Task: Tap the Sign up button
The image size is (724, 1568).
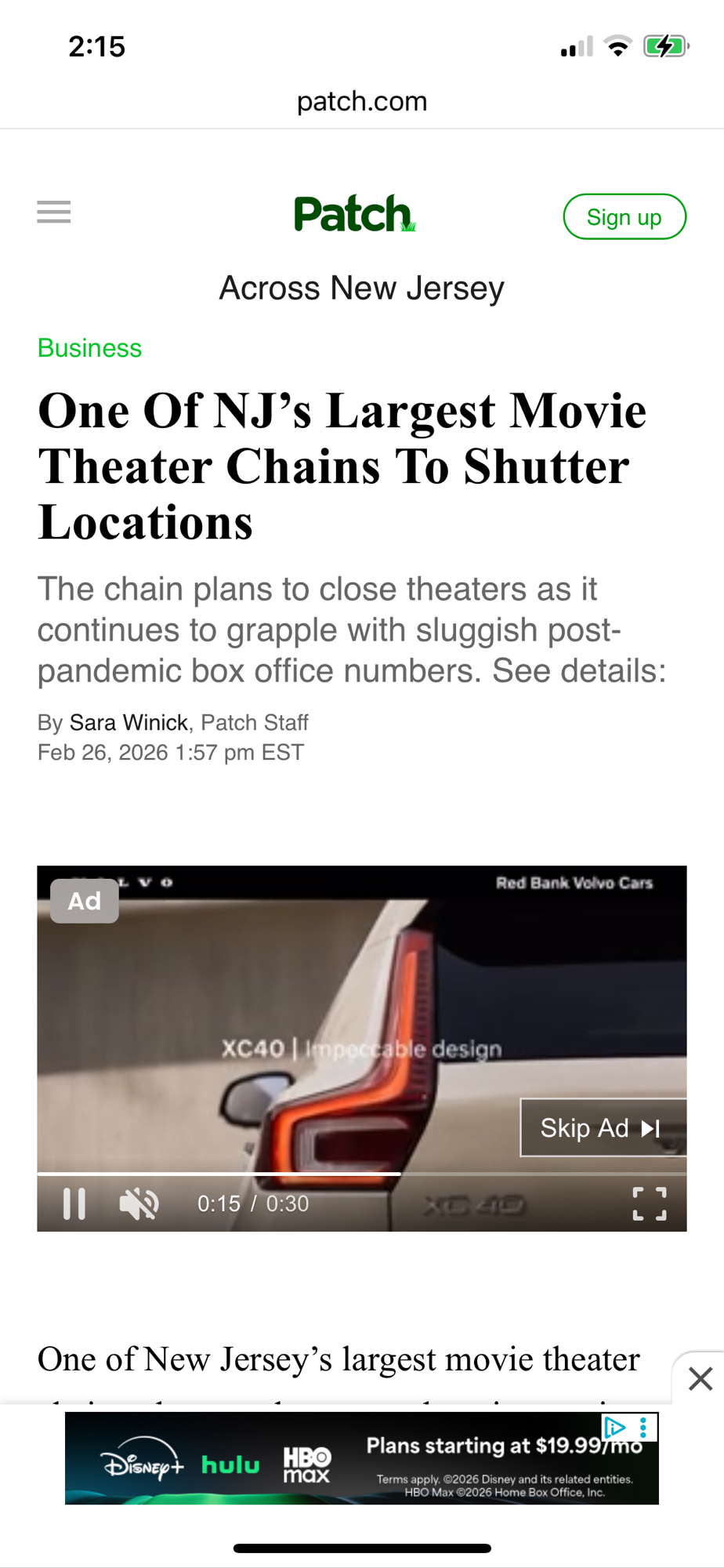Action: pyautogui.click(x=624, y=216)
